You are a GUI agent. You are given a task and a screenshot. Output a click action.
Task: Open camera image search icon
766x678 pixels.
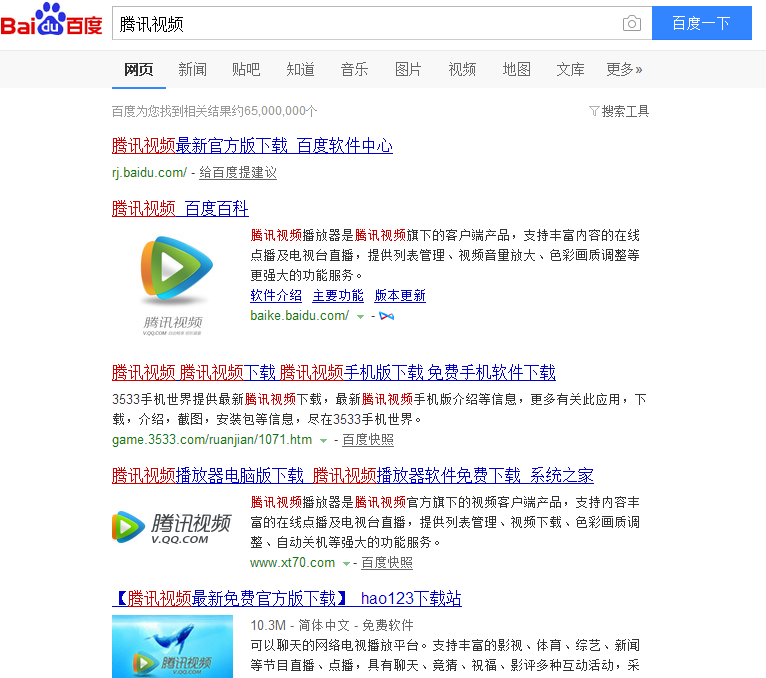point(631,23)
